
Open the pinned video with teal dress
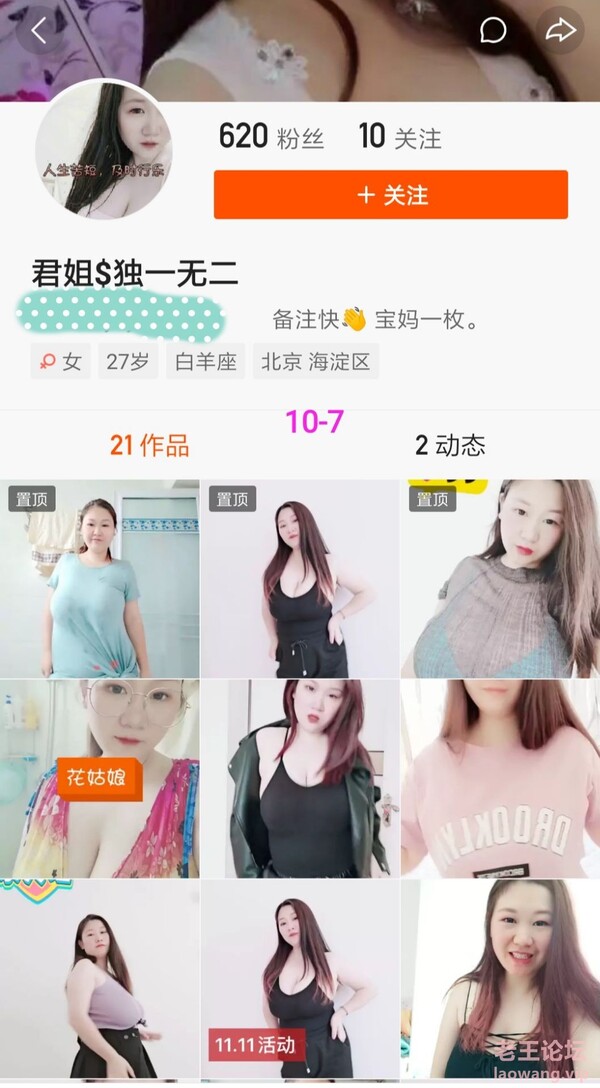pyautogui.click(x=99, y=580)
